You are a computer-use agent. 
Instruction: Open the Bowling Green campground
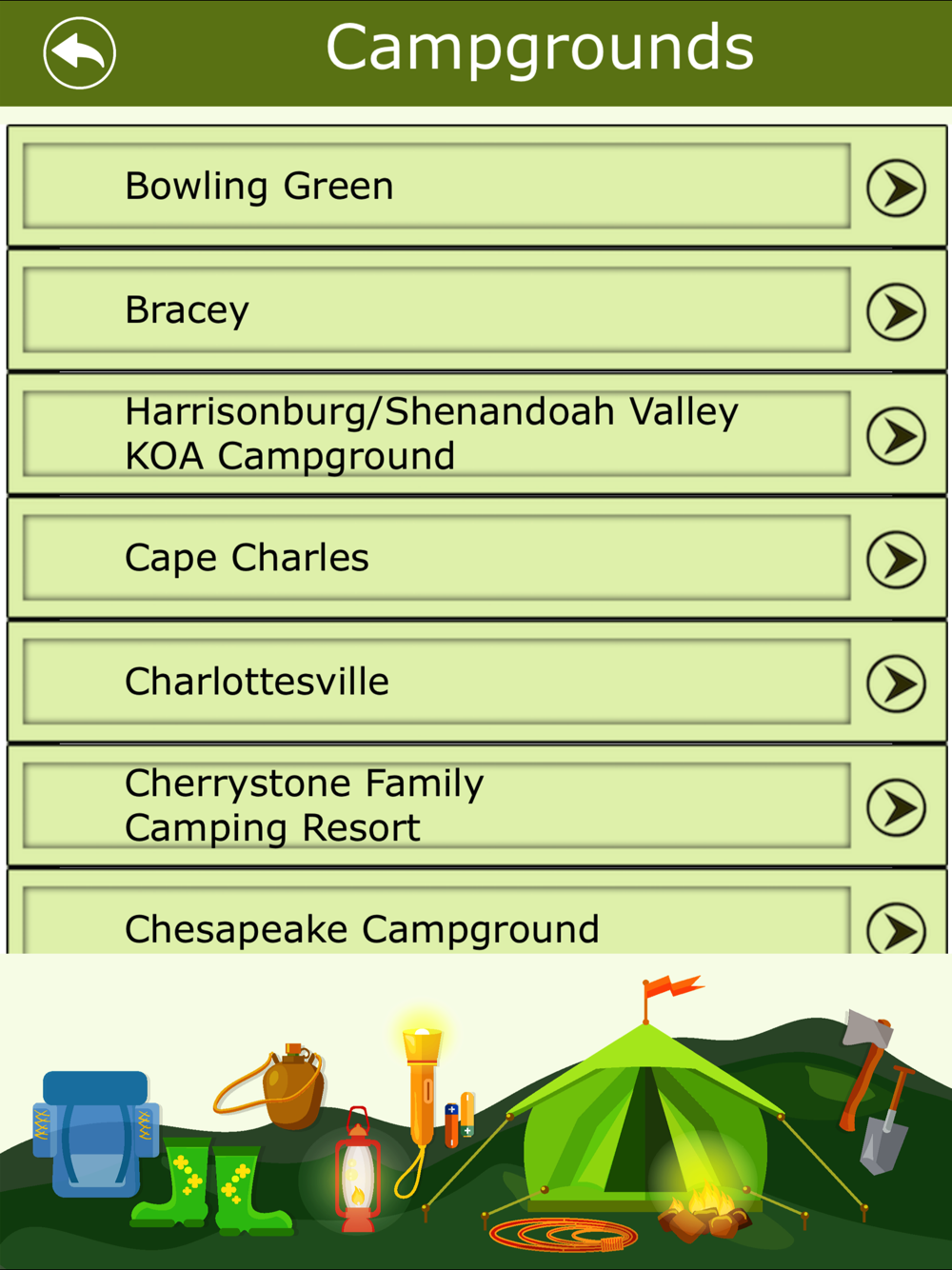(477, 187)
